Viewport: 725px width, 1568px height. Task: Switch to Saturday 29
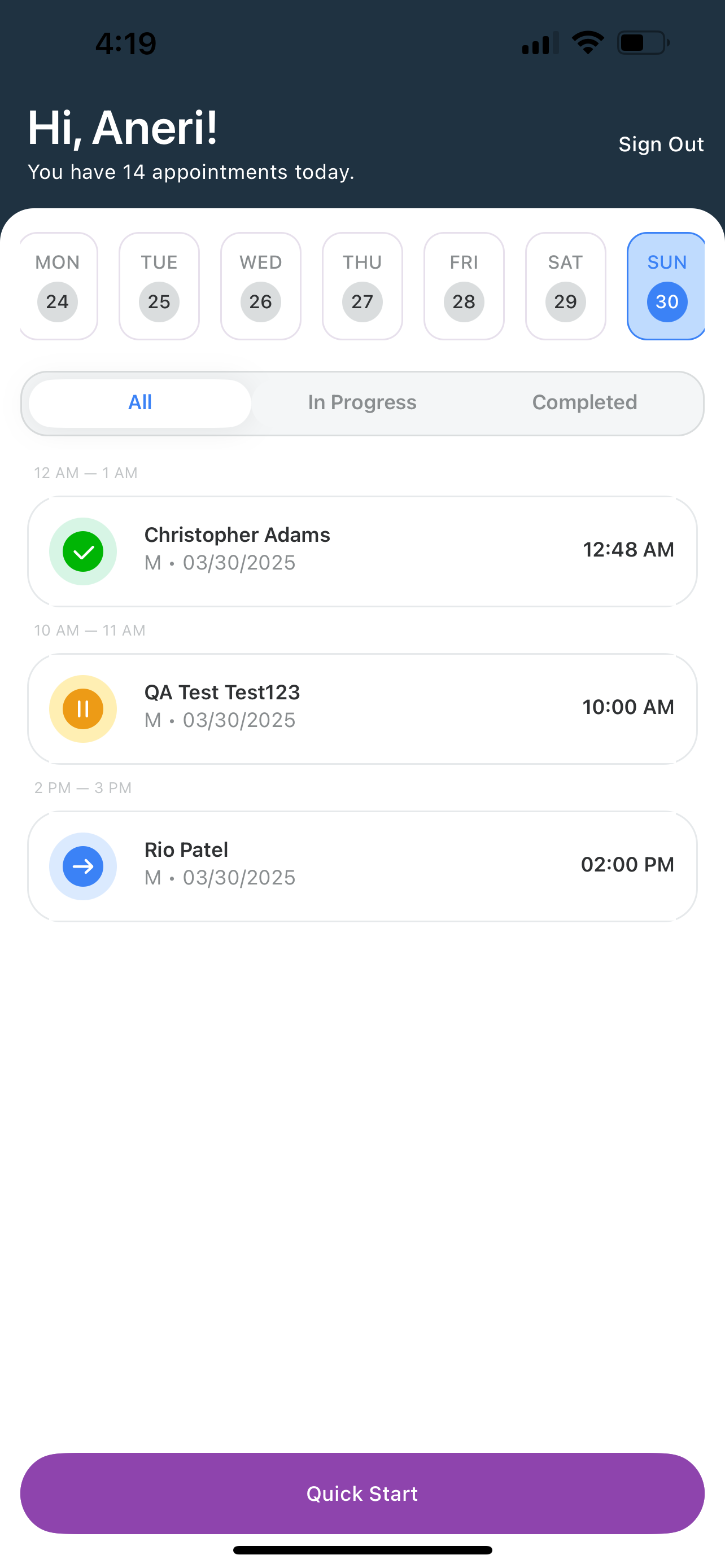pos(566,286)
